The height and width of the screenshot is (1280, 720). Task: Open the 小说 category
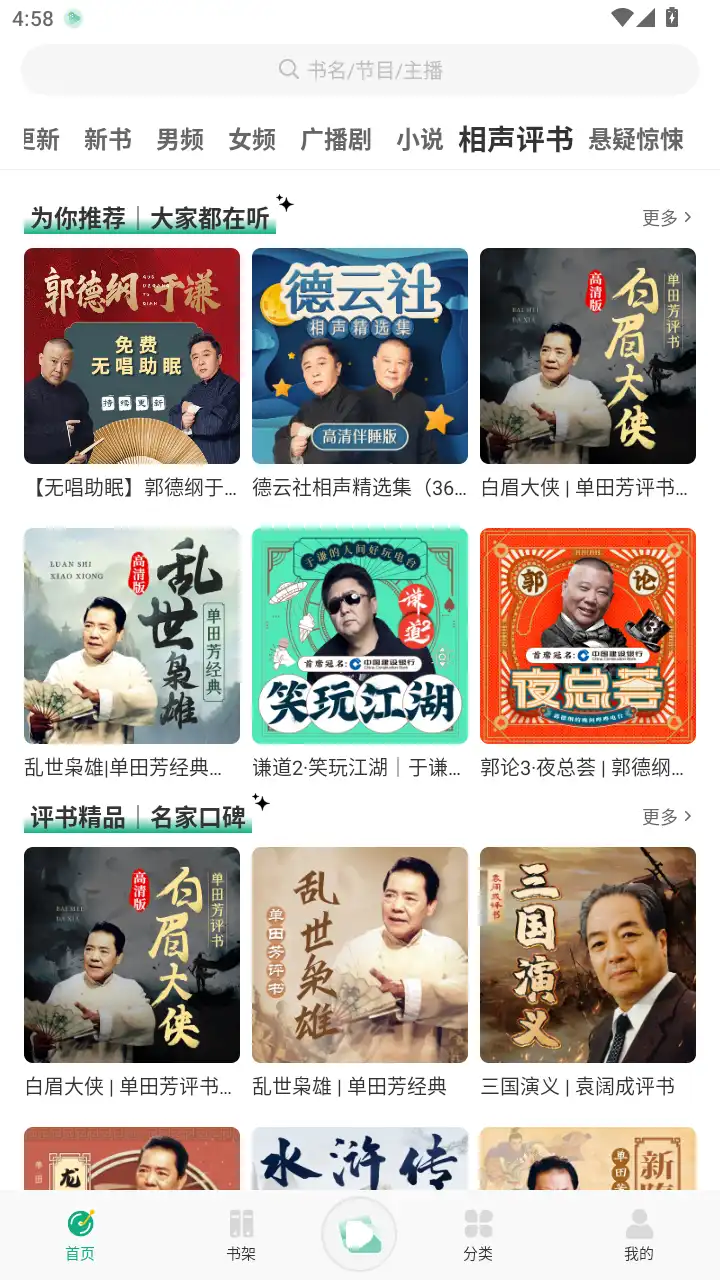tap(419, 140)
